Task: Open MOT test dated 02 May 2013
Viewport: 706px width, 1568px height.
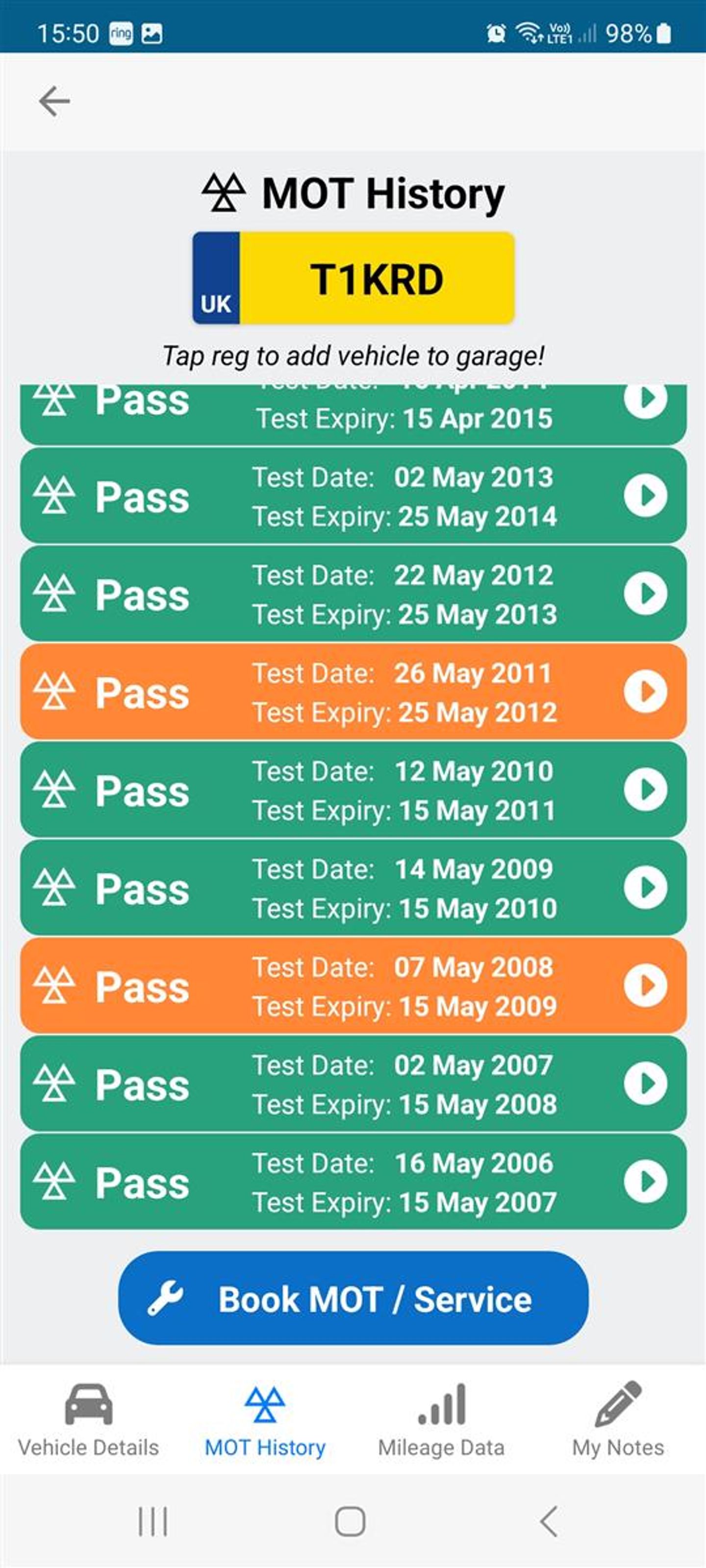Action: 353,496
